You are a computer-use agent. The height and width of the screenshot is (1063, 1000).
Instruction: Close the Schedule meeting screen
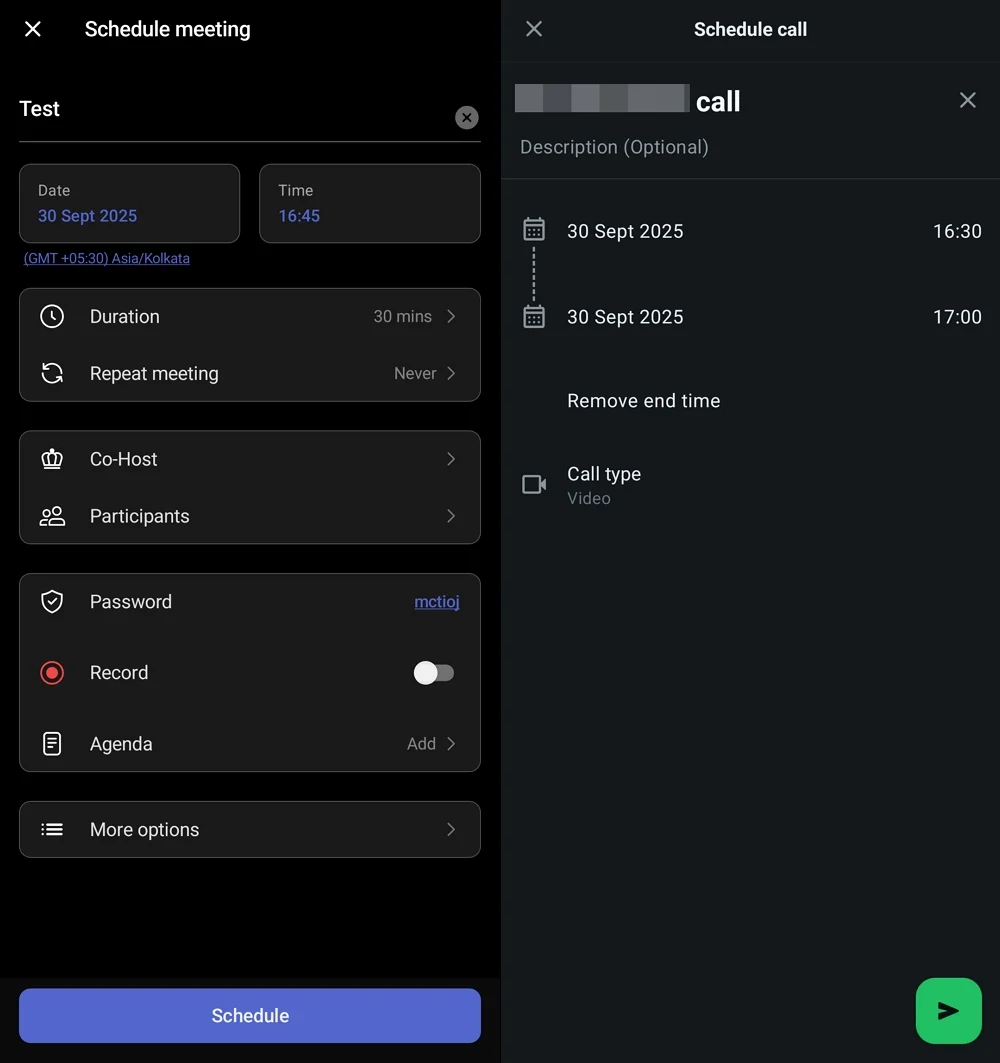point(33,29)
